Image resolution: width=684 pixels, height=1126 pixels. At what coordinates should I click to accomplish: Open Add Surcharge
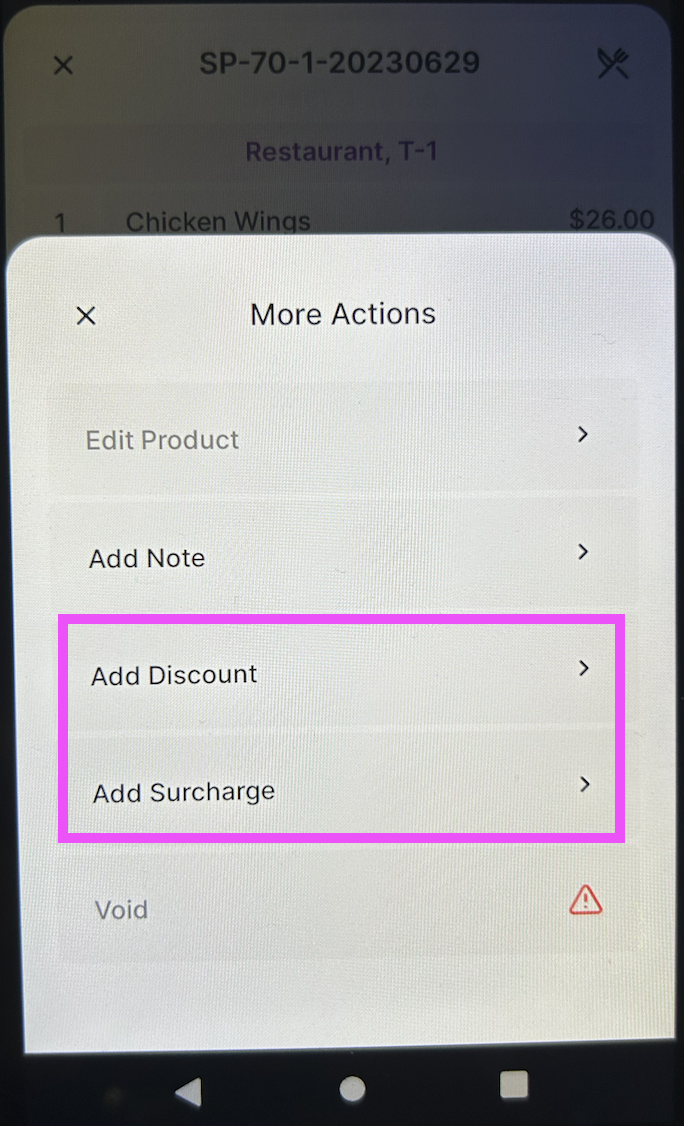coord(342,791)
